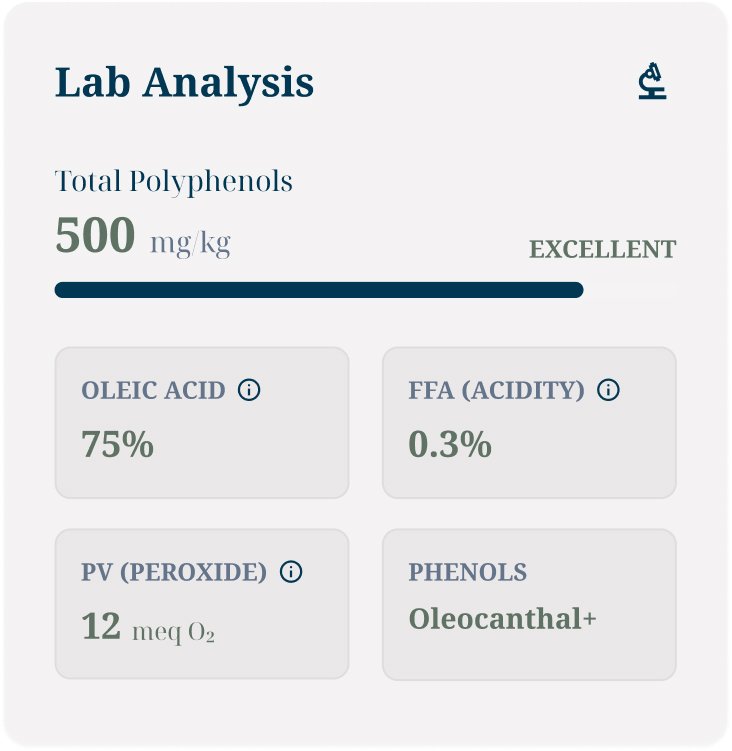Tap the info symbol in the Peroxide card
Image resolution: width=732 pixels, height=751 pixels.
291,573
